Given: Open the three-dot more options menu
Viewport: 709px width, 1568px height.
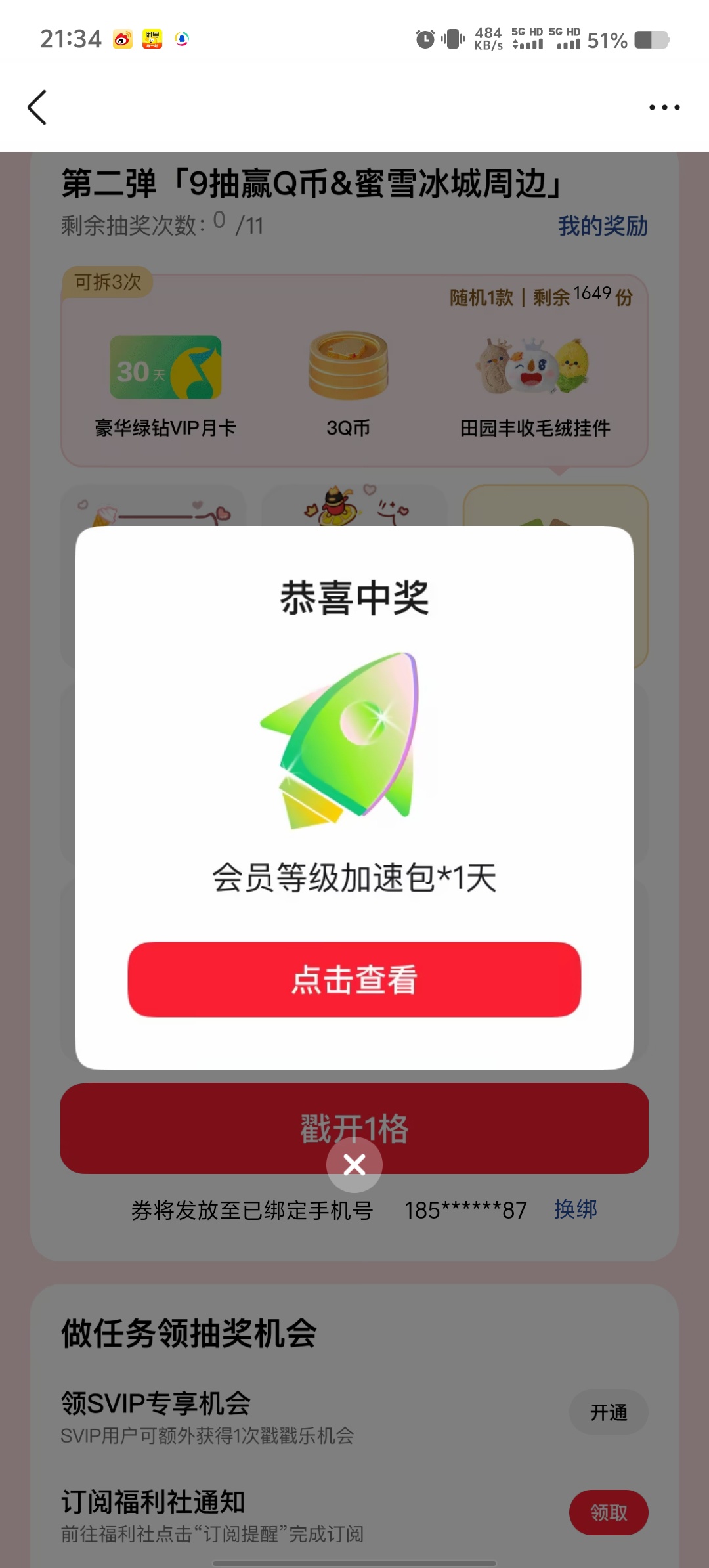Looking at the screenshot, I should point(664,107).
